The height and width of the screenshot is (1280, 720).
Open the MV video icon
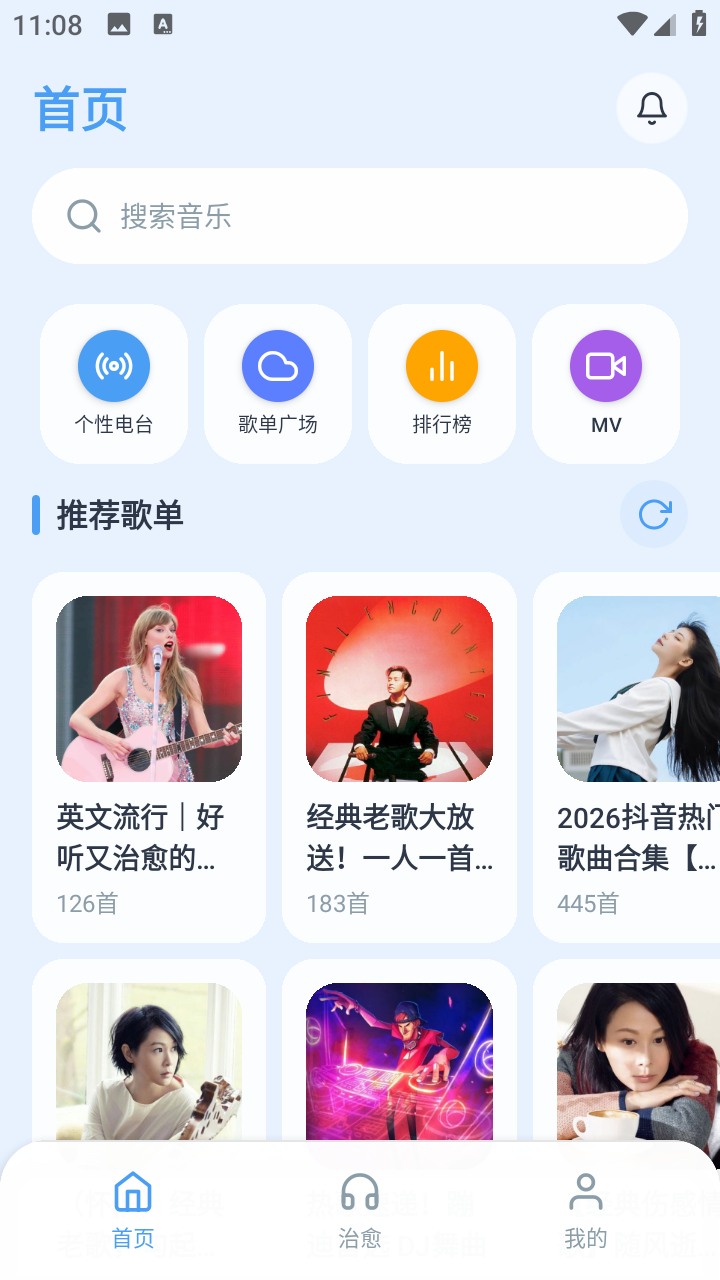(x=605, y=366)
